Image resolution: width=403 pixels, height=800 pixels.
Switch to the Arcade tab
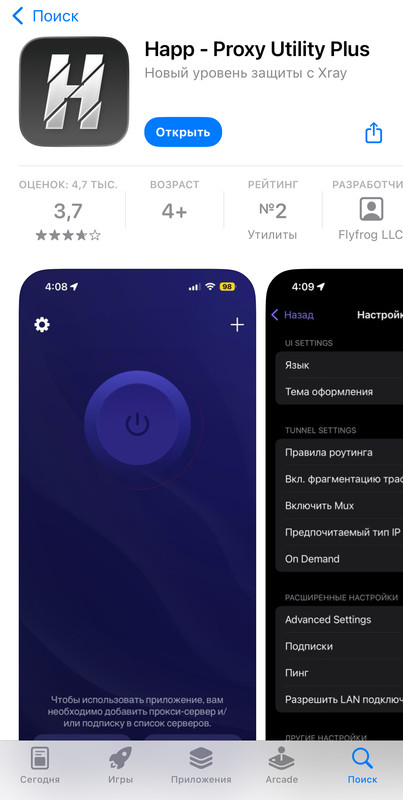tap(282, 765)
